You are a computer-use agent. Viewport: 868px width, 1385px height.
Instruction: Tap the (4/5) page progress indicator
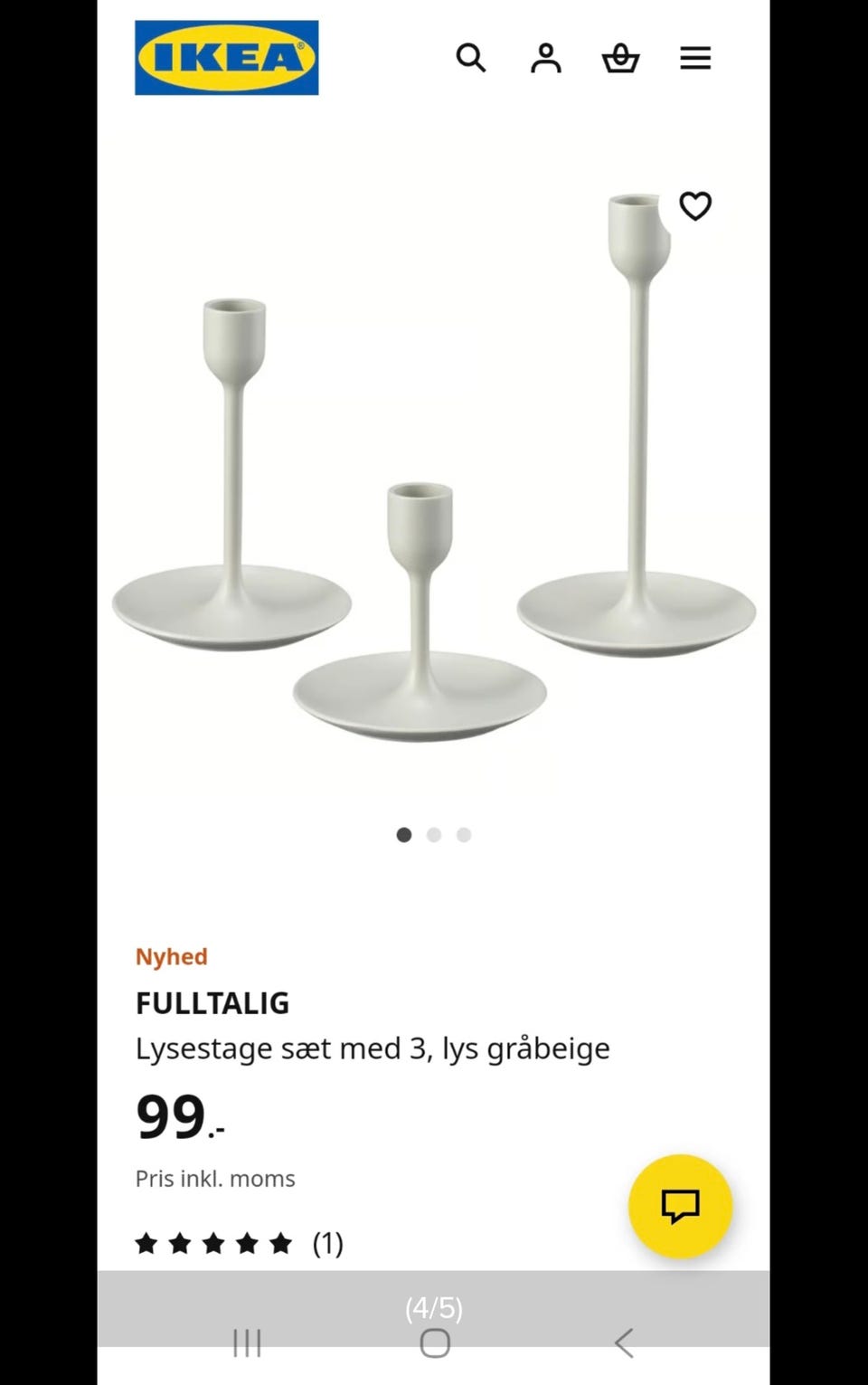pyautogui.click(x=434, y=1308)
